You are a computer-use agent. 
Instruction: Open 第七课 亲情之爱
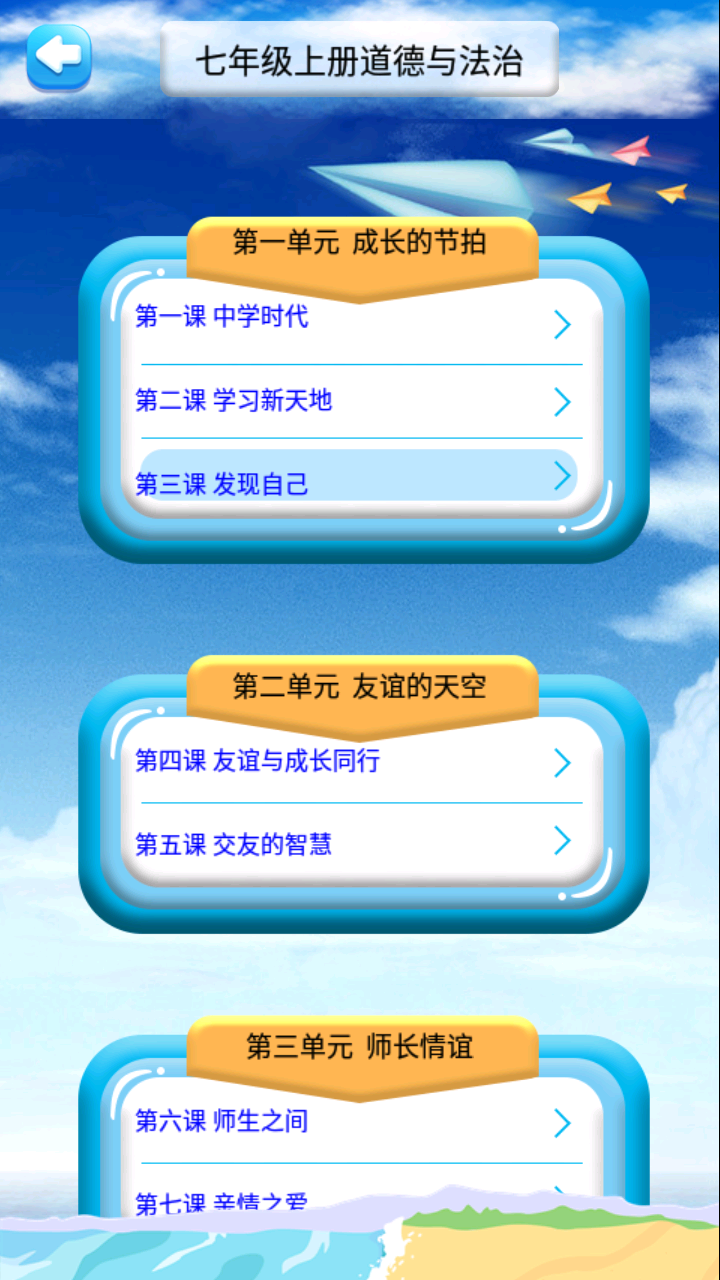222,1202
